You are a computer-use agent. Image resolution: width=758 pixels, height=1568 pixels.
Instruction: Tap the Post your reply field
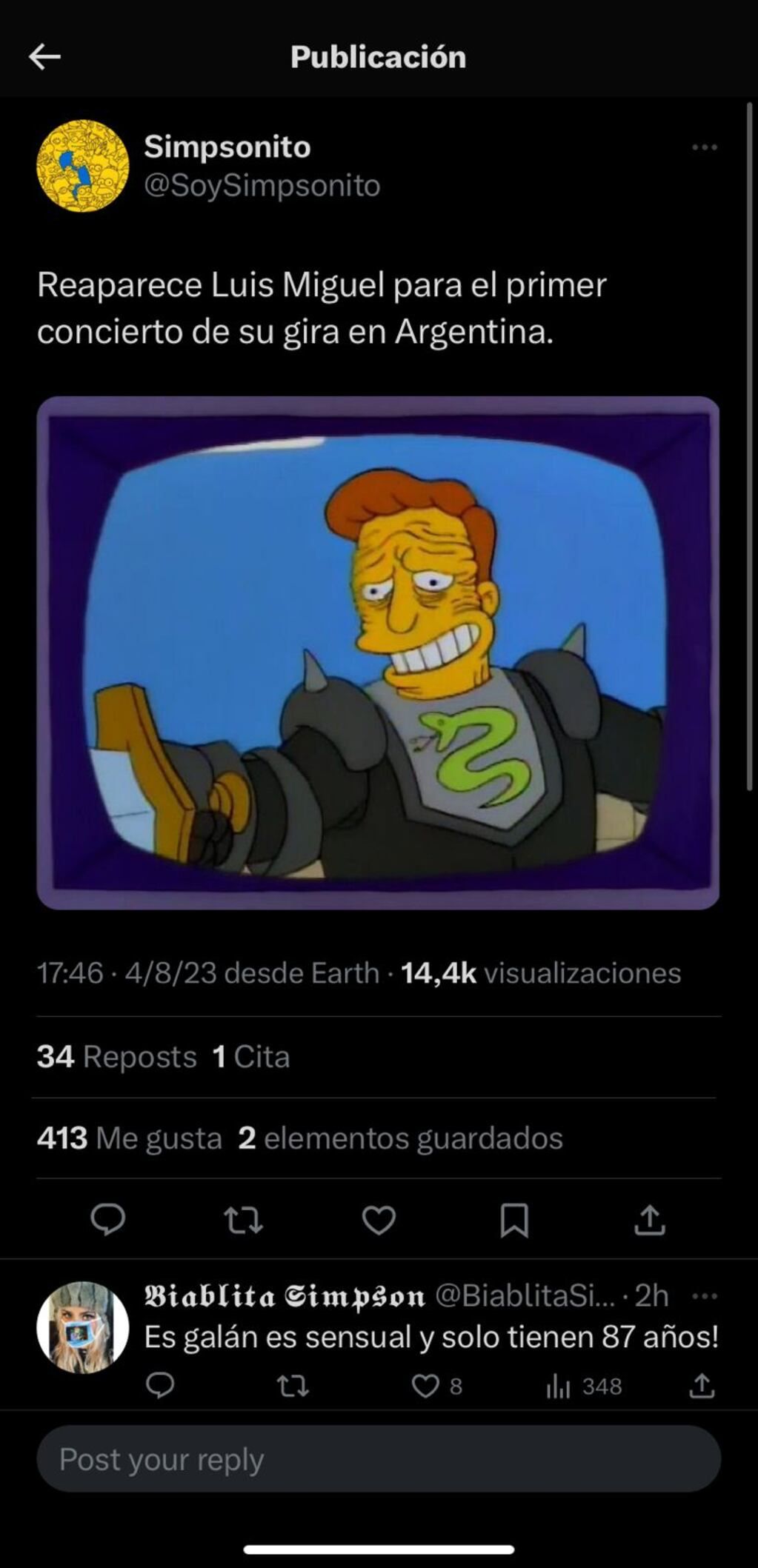click(379, 1460)
